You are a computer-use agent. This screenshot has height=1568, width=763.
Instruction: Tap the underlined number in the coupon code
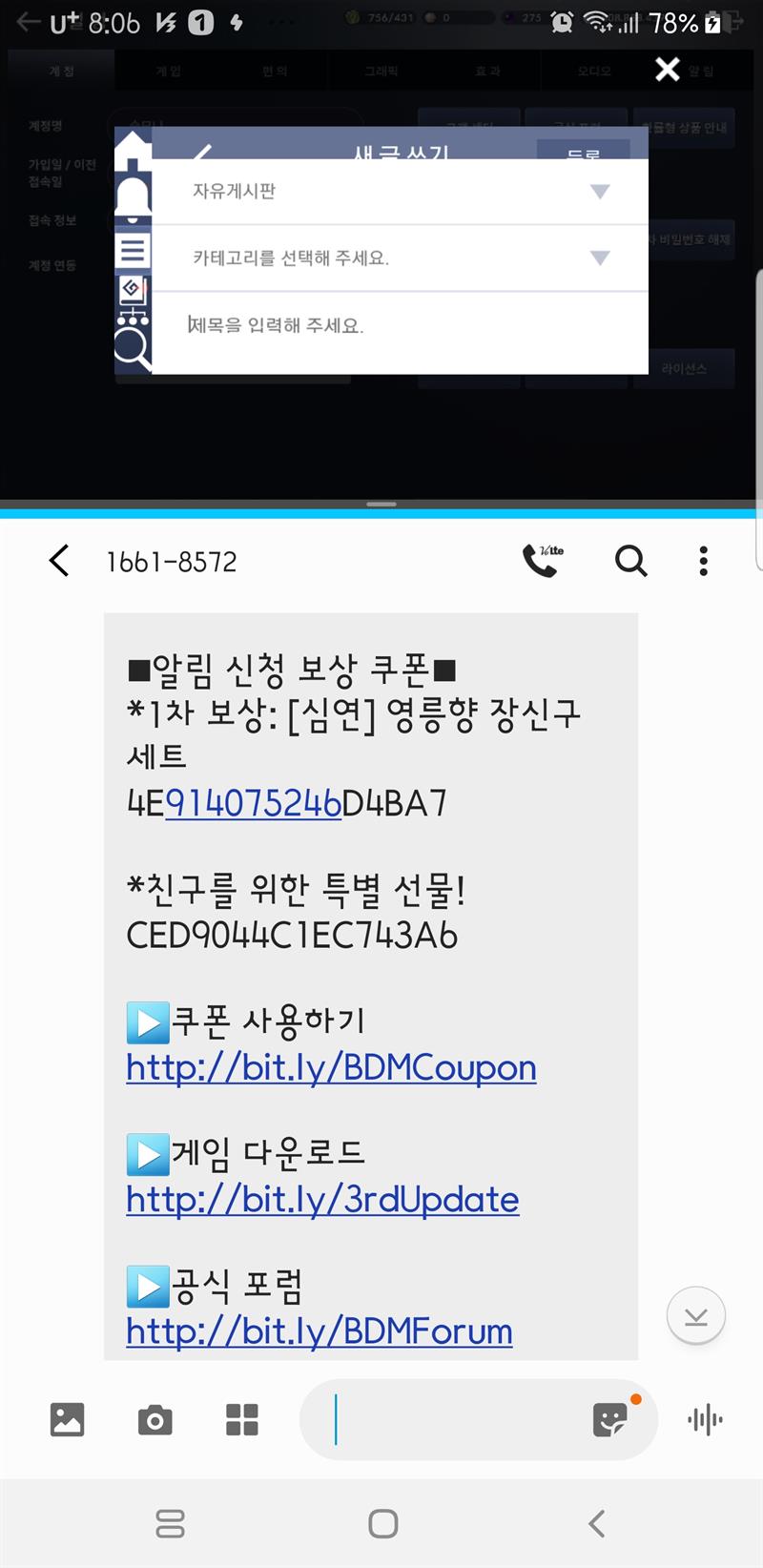click(253, 803)
